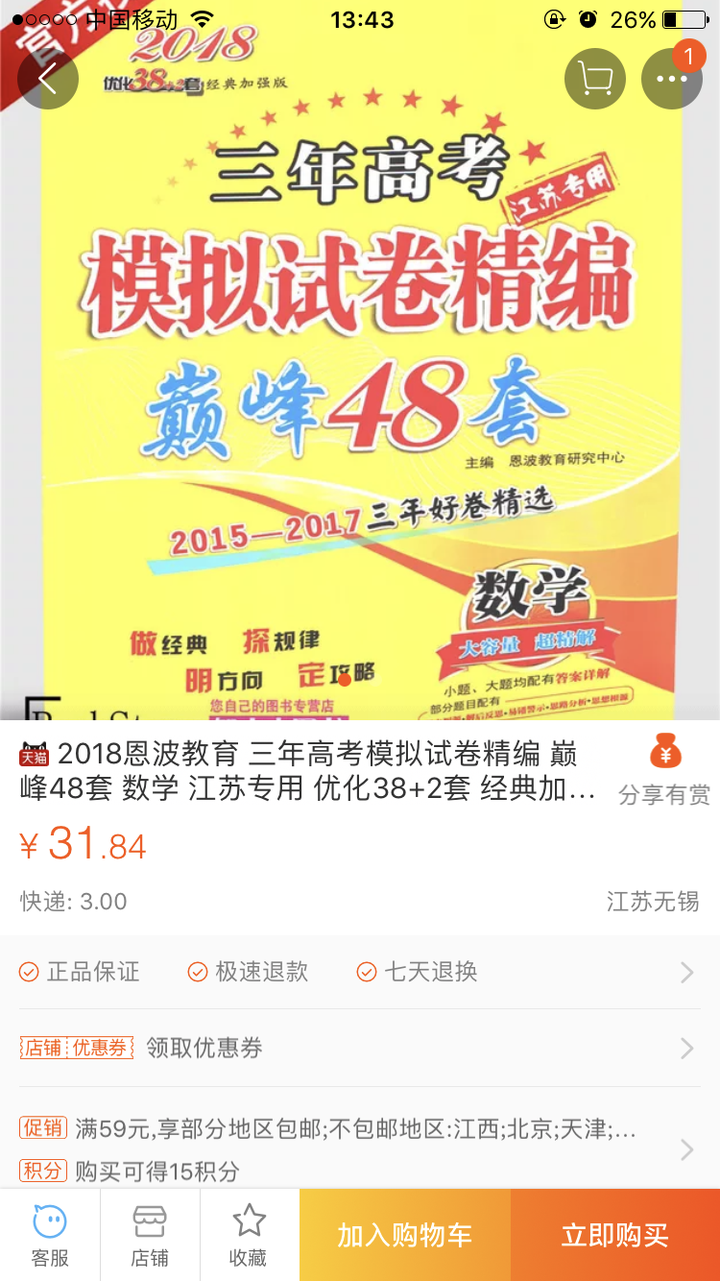Viewport: 720px width, 1281px height.
Task: Open the three-dot overflow menu
Action: pyautogui.click(x=671, y=79)
